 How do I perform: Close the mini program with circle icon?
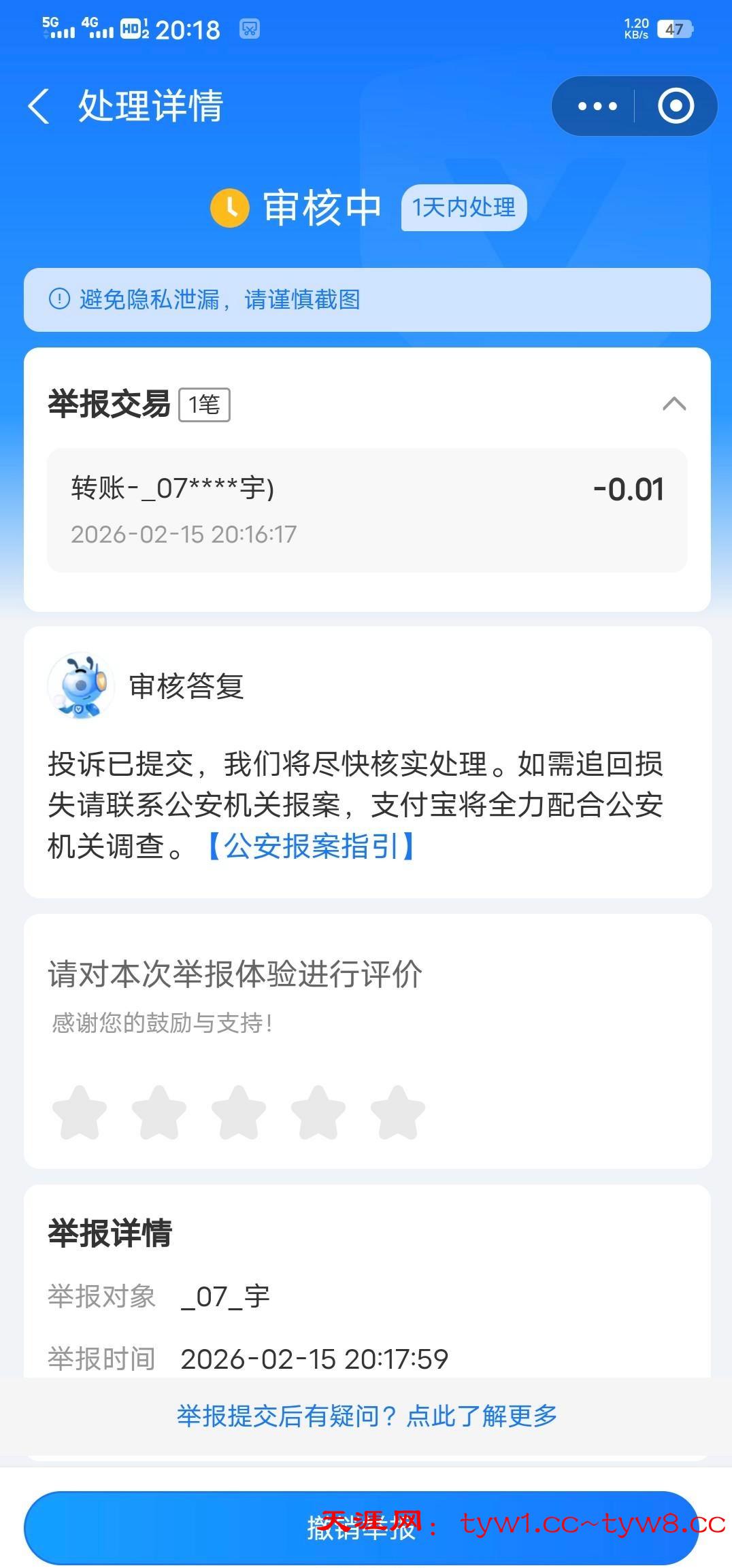click(676, 106)
